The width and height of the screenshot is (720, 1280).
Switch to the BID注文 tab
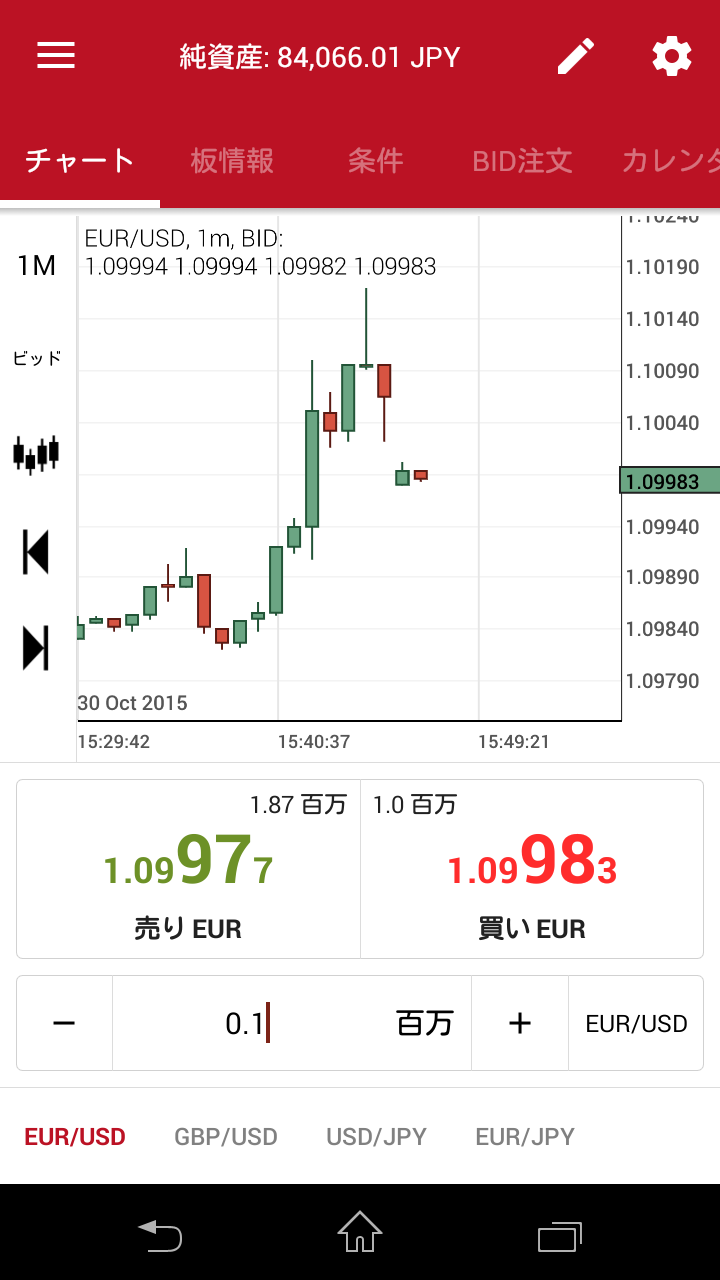pyautogui.click(x=522, y=161)
